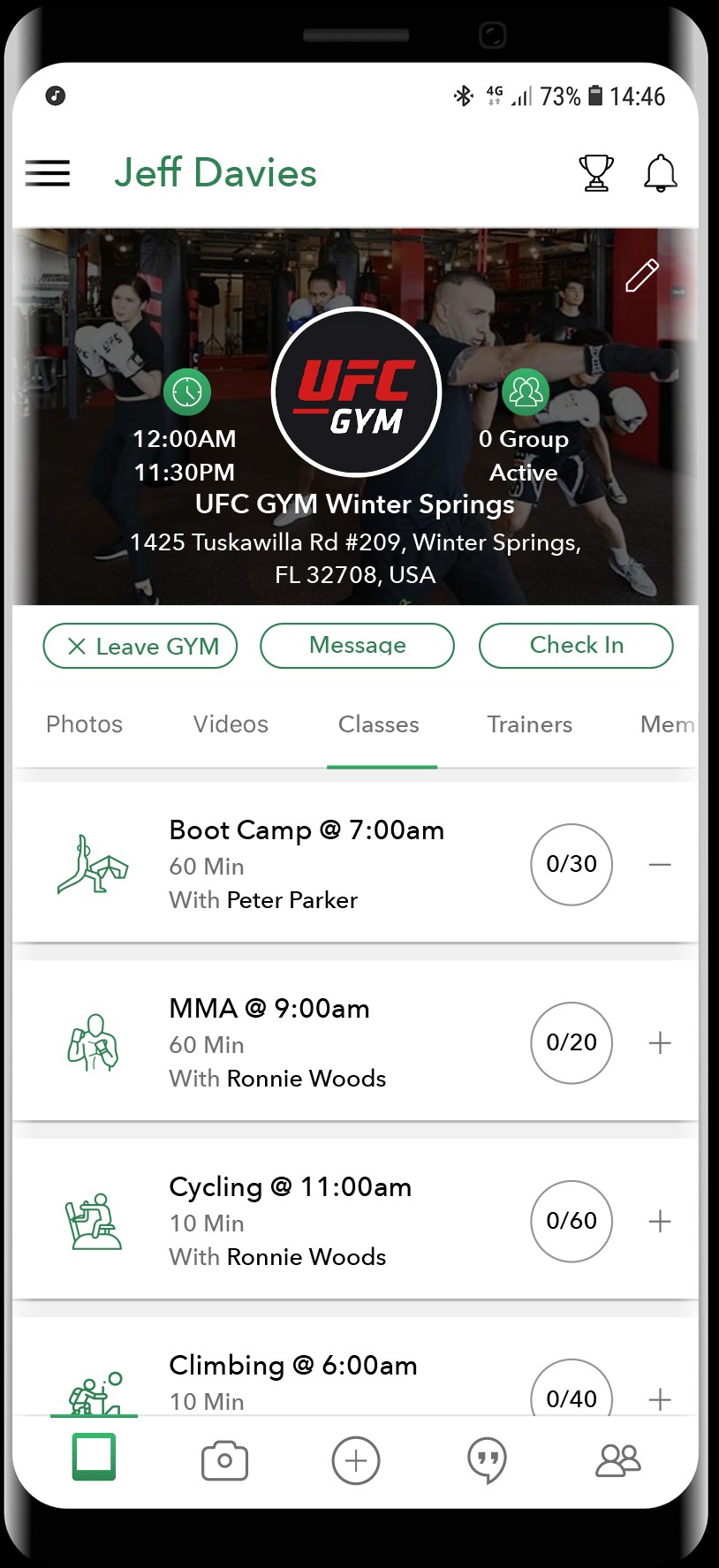Open the people group tab
Image resolution: width=719 pixels, height=1568 pixels.
tap(618, 1460)
